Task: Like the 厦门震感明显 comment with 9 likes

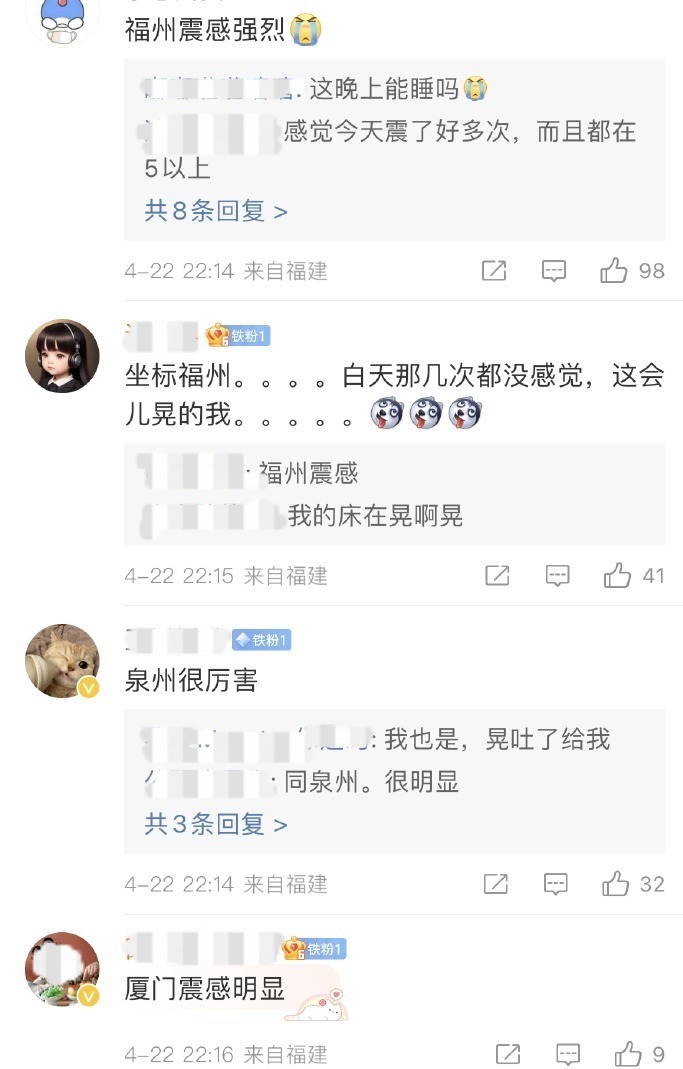Action: (x=628, y=1054)
